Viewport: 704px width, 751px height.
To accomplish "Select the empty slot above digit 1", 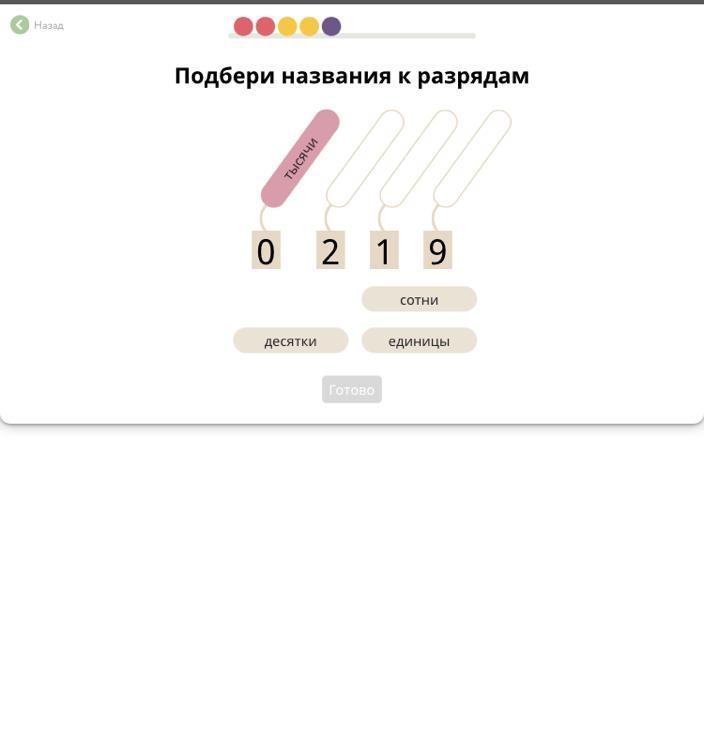I will pos(418,159).
